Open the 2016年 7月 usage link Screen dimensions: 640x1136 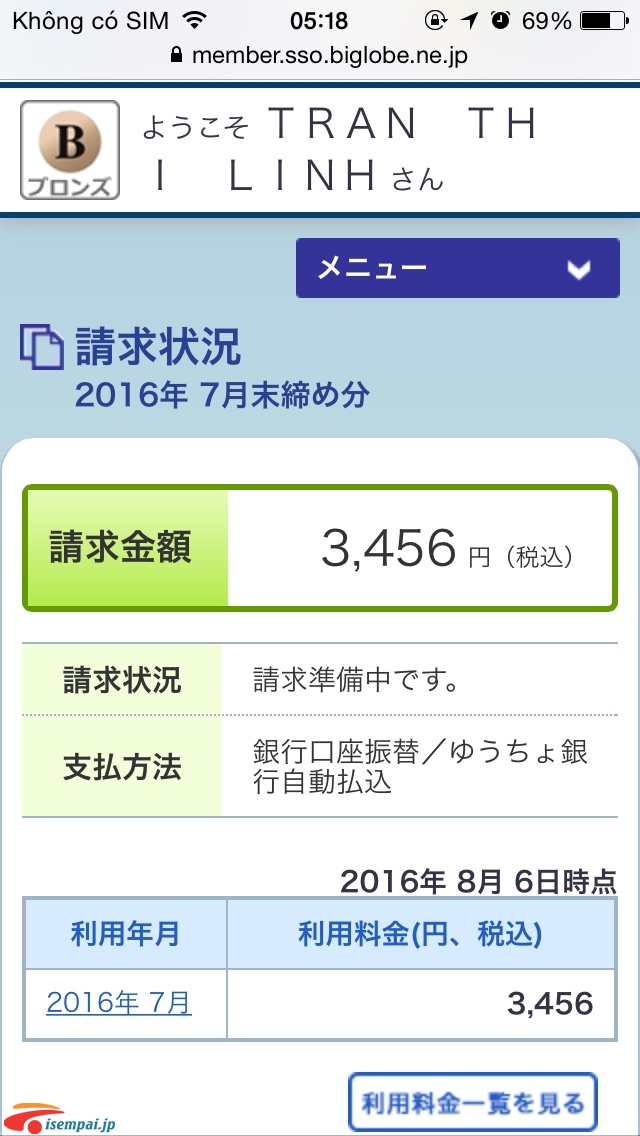point(119,1003)
